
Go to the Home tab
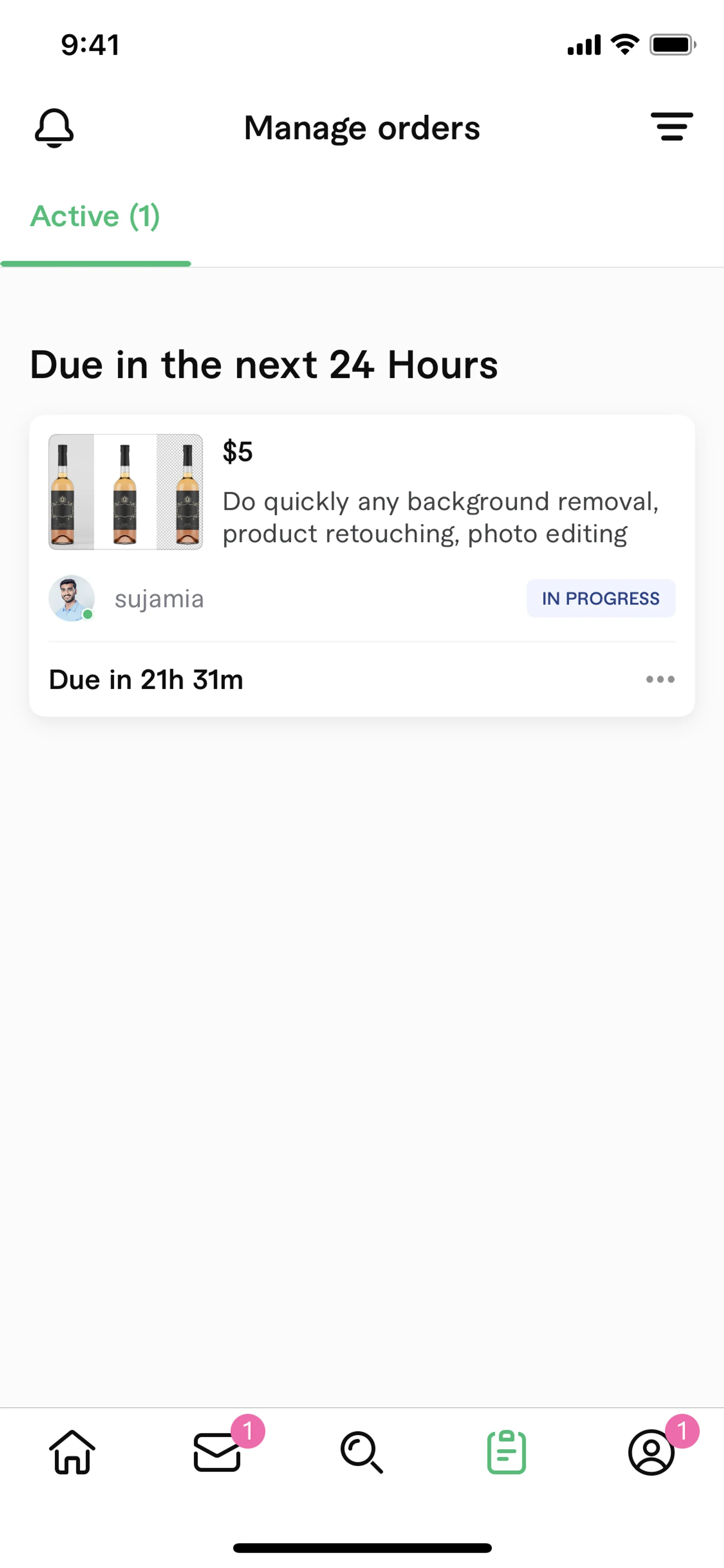point(72,1452)
